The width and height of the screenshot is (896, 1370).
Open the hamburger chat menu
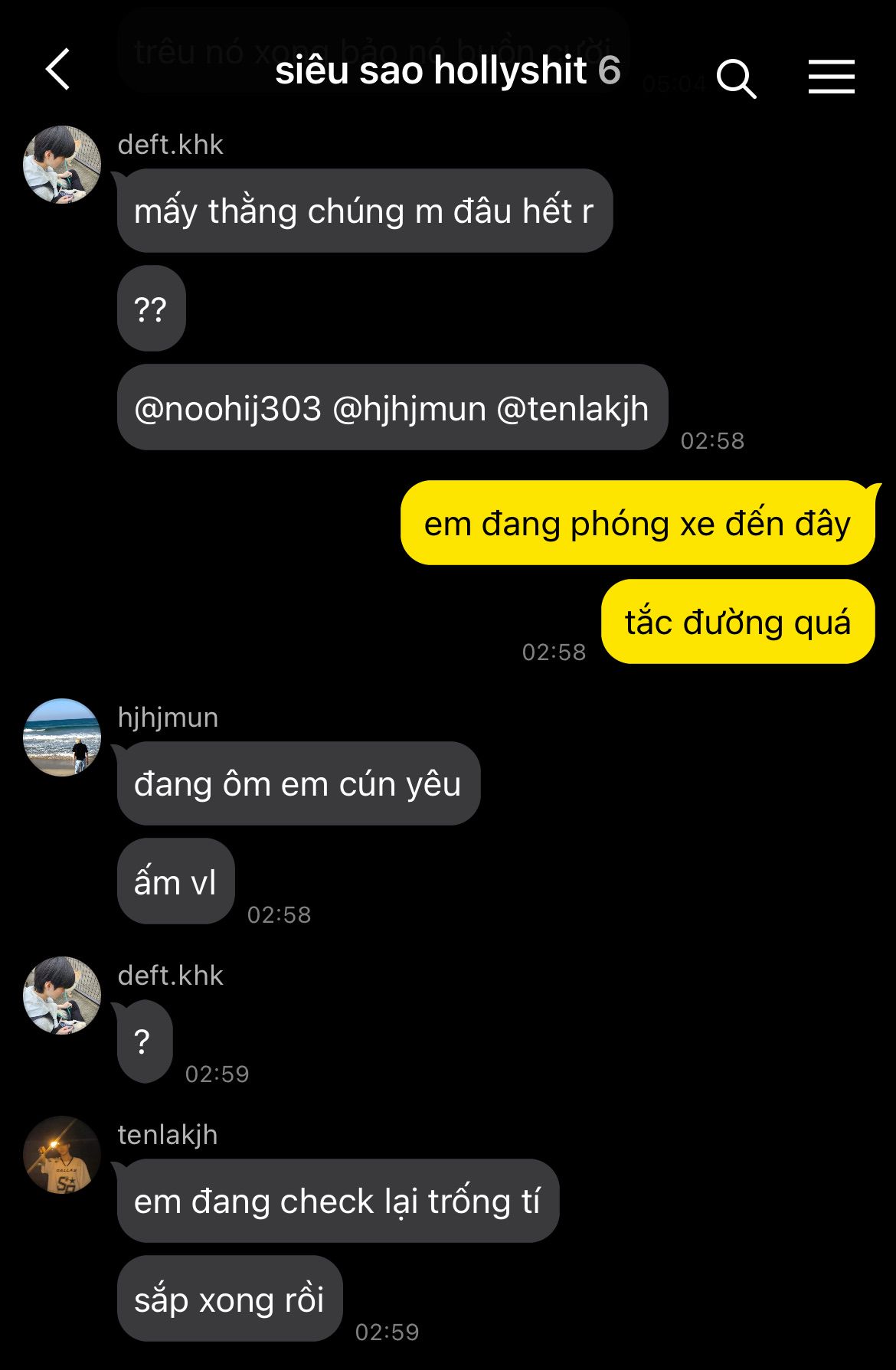click(831, 77)
